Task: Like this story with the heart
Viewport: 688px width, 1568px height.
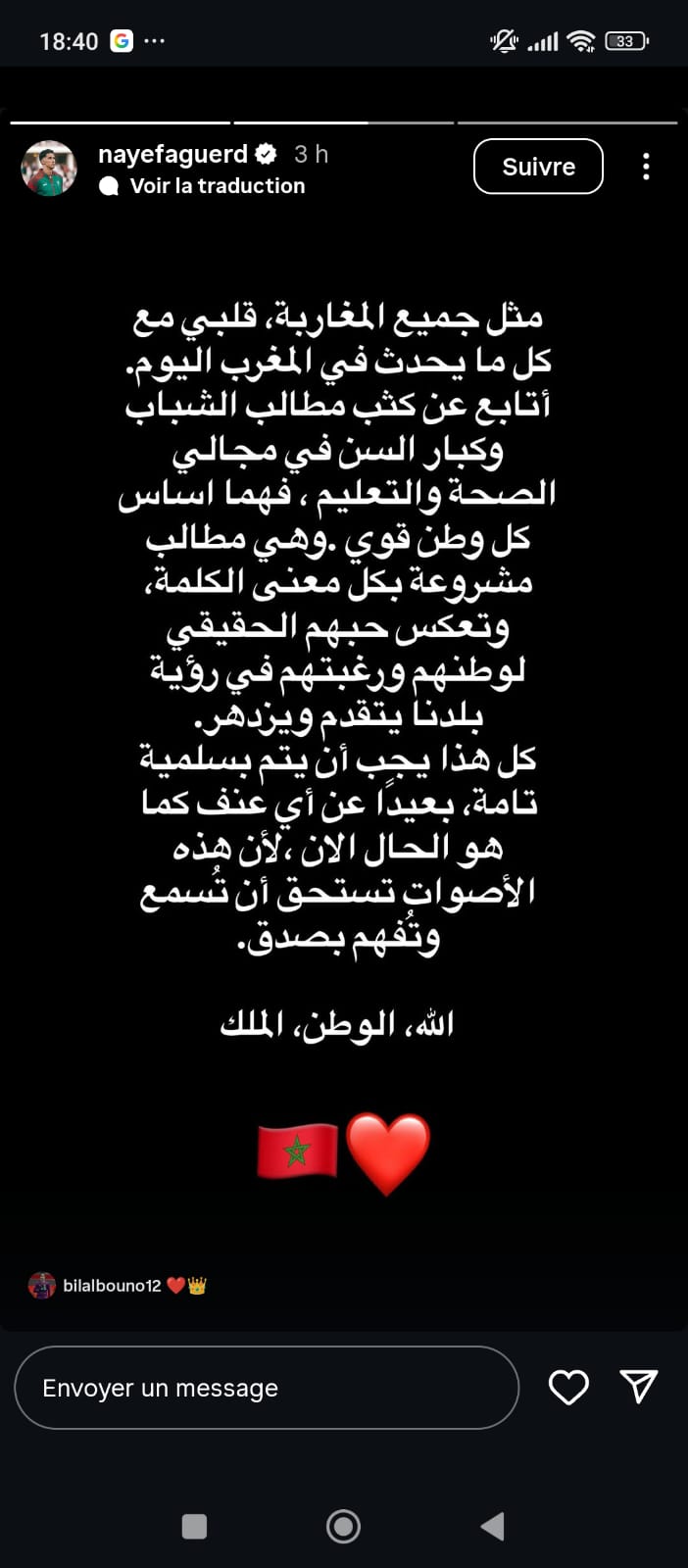Action: (568, 1387)
